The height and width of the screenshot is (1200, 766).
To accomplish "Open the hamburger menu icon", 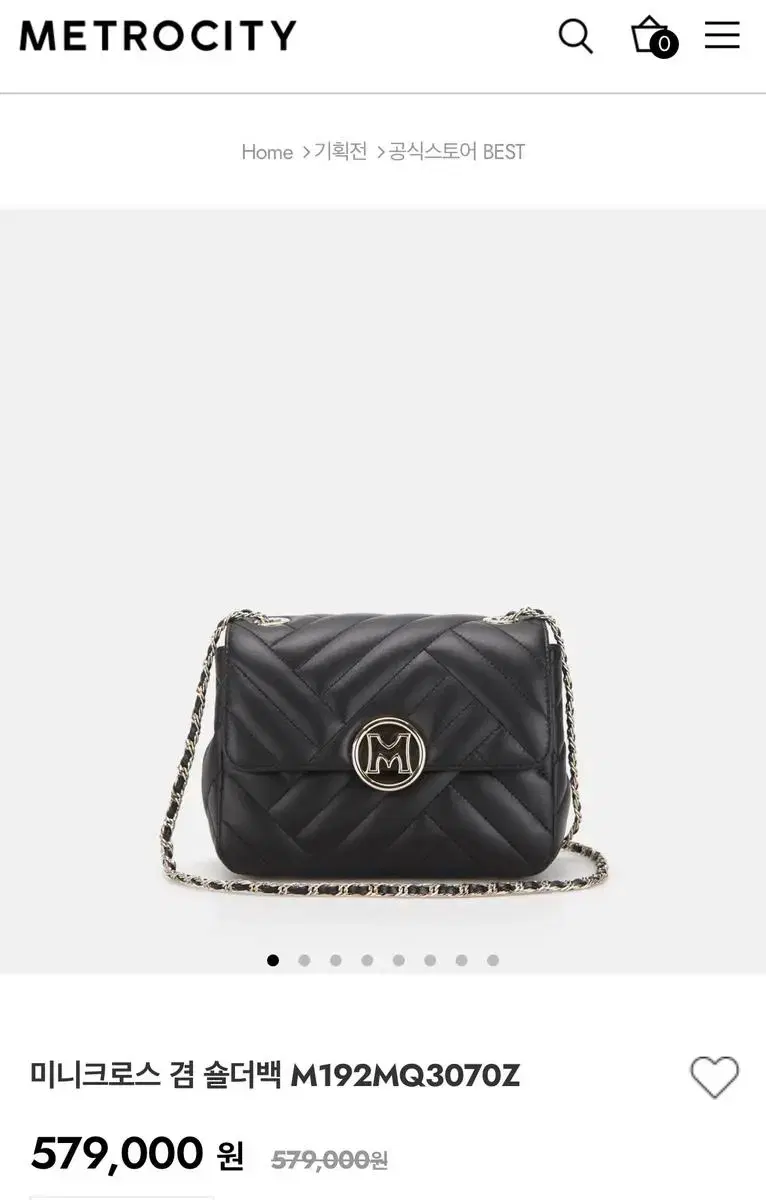I will pyautogui.click(x=722, y=35).
